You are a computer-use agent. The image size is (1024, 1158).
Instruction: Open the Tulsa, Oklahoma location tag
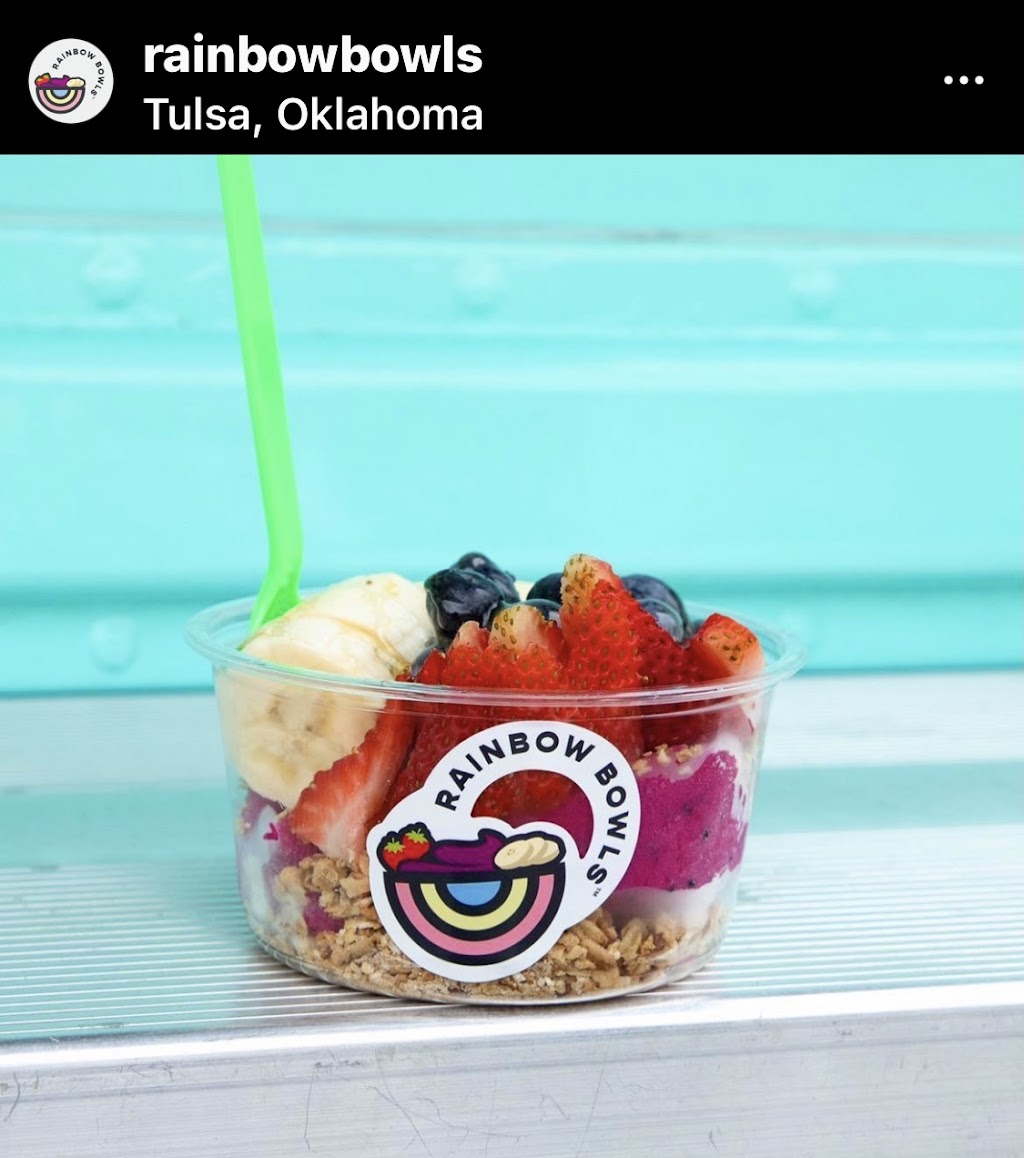coord(312,115)
